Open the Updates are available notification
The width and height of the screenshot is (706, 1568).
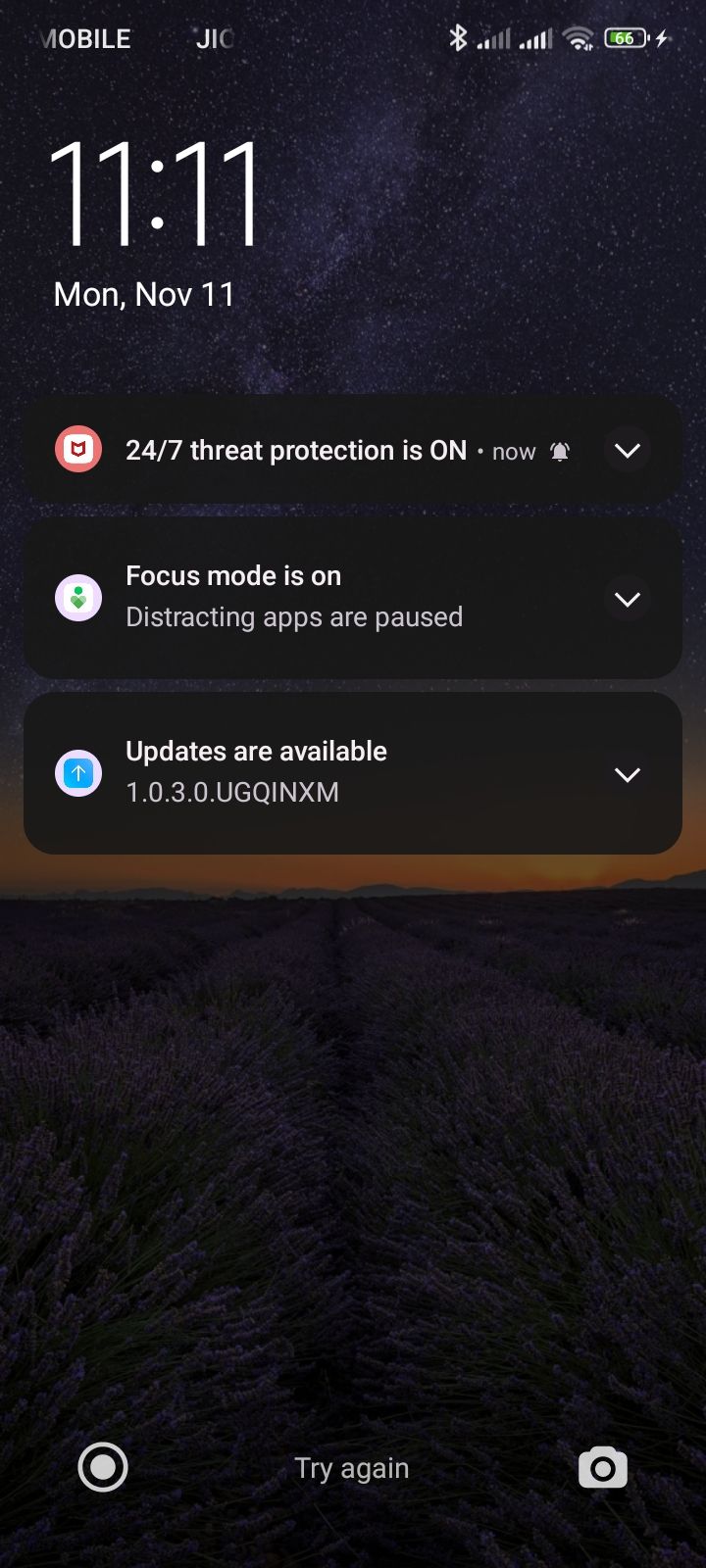click(x=353, y=773)
